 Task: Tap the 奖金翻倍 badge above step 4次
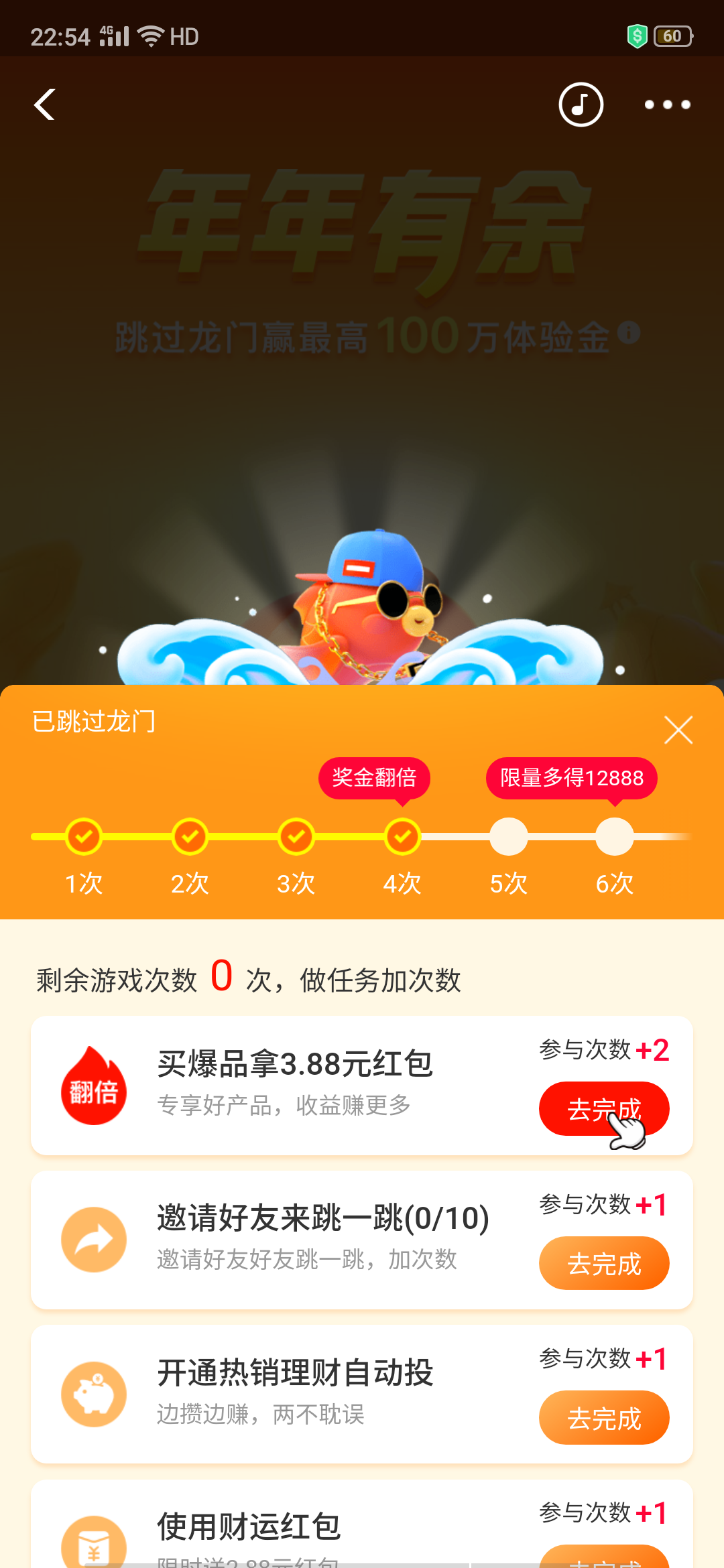(373, 778)
